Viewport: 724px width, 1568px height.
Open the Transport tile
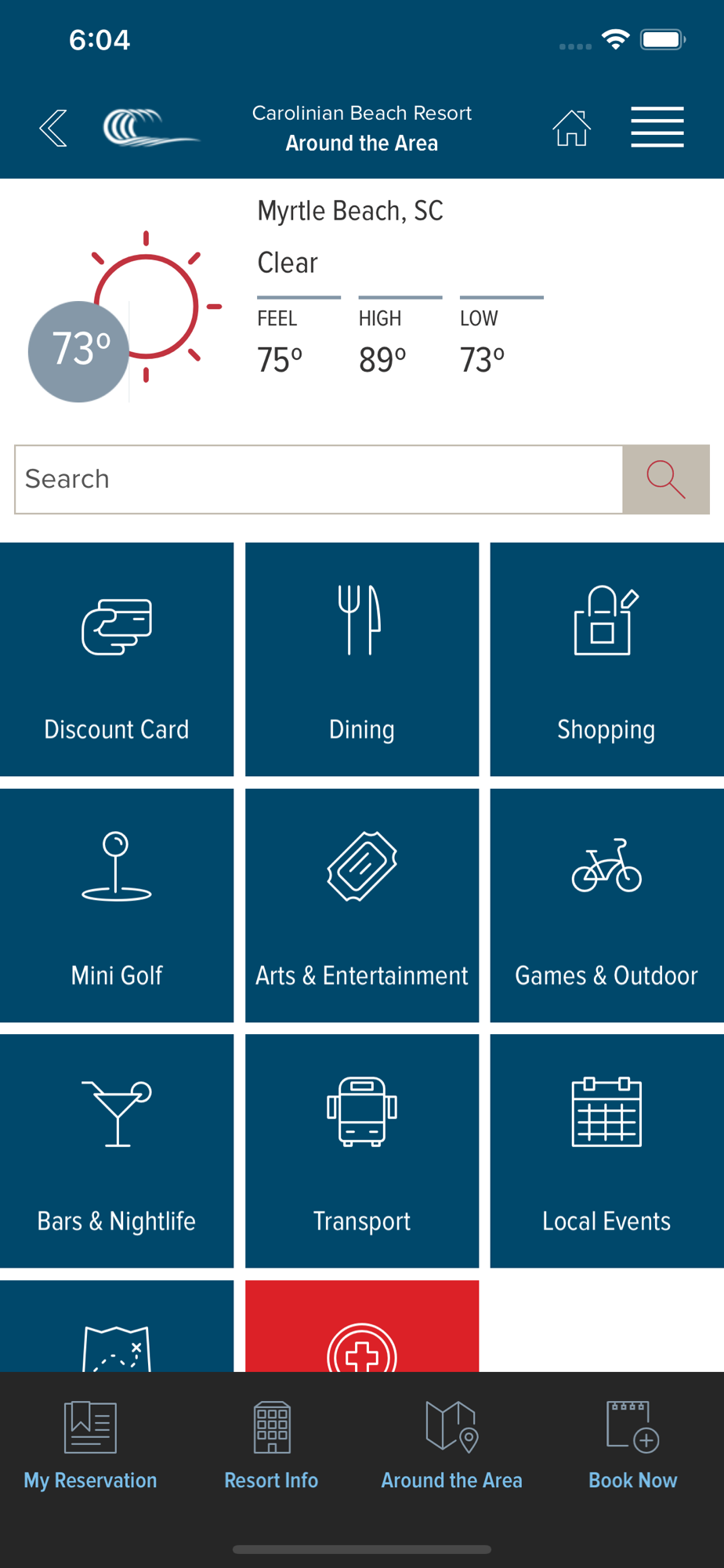(x=362, y=1151)
